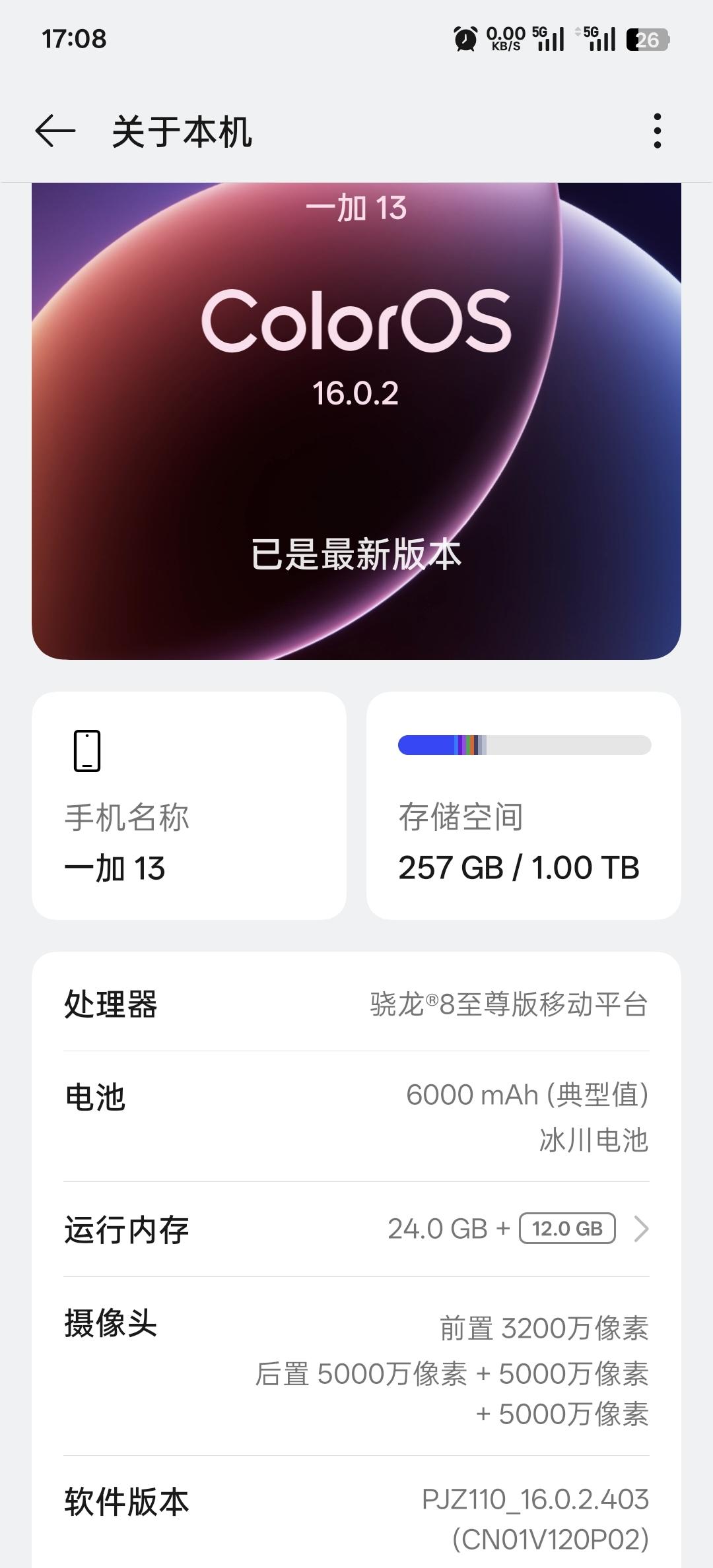Screen dimensions: 713x1568
Task: Open the 软件版本 entry
Action: pos(356,1511)
